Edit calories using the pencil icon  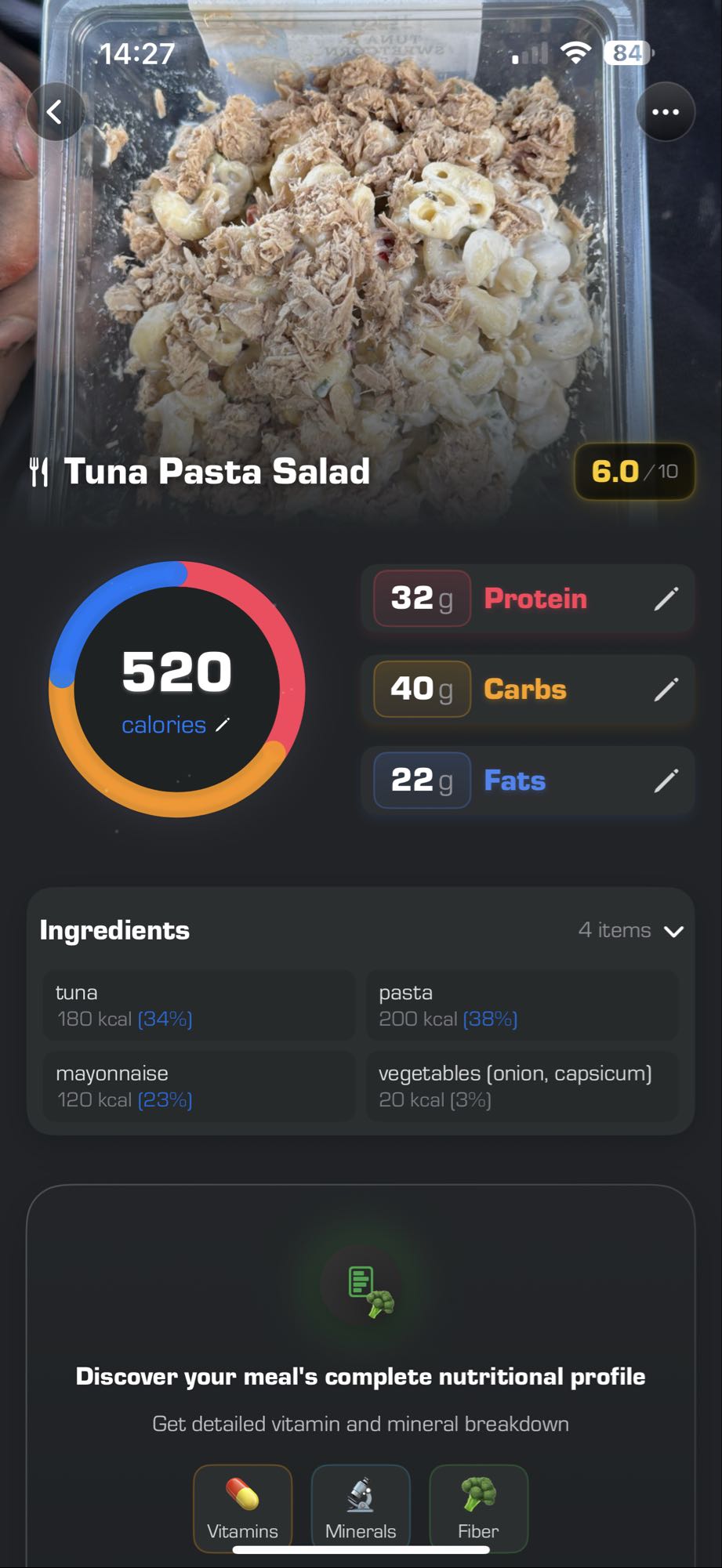[223, 725]
